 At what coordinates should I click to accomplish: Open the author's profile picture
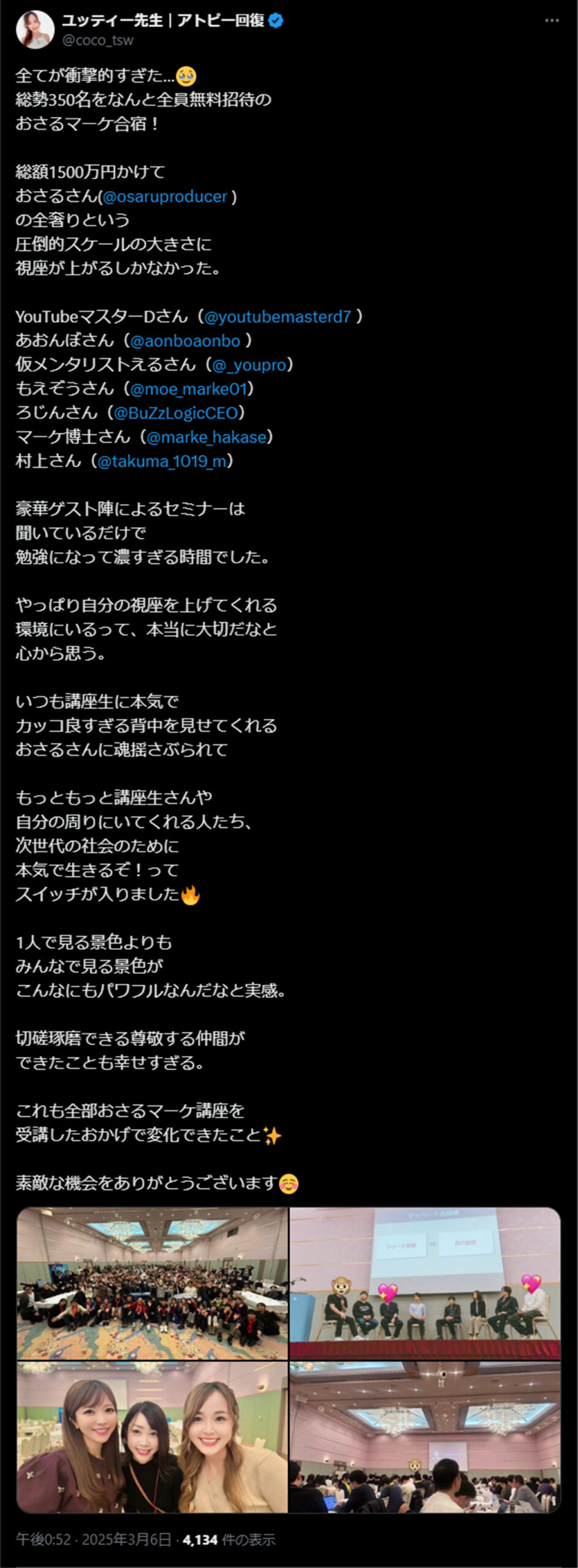(36, 29)
